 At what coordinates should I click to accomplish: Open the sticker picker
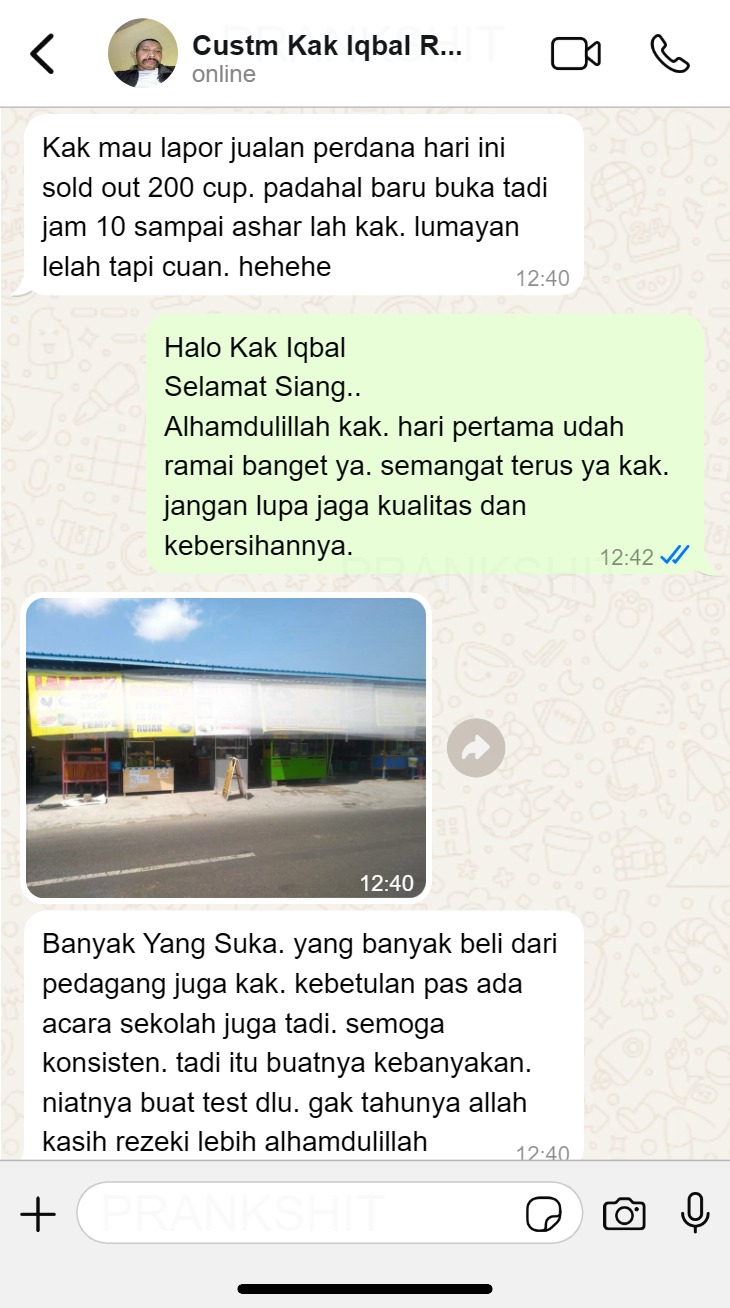coord(544,1214)
